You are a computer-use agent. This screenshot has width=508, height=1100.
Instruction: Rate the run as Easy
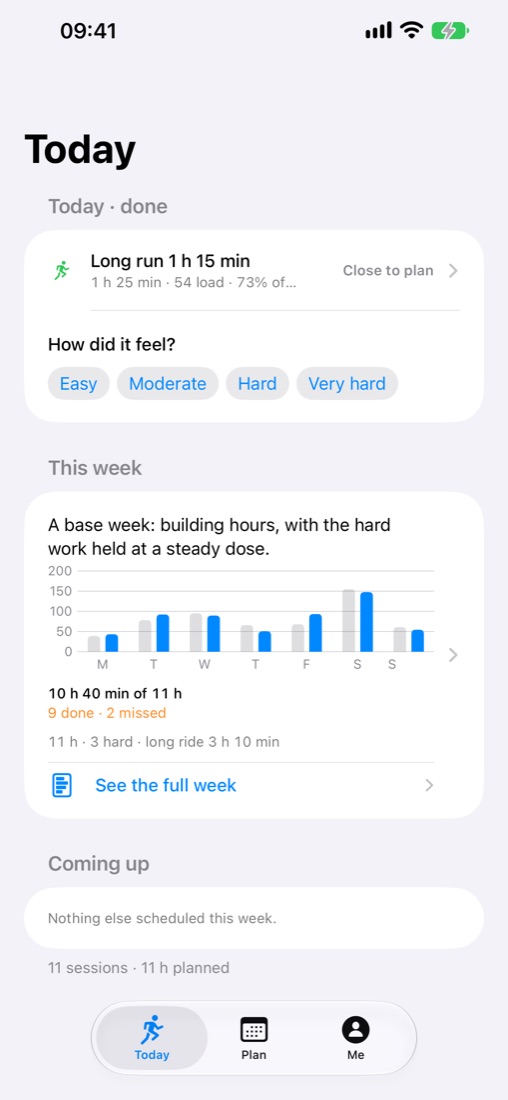(79, 384)
